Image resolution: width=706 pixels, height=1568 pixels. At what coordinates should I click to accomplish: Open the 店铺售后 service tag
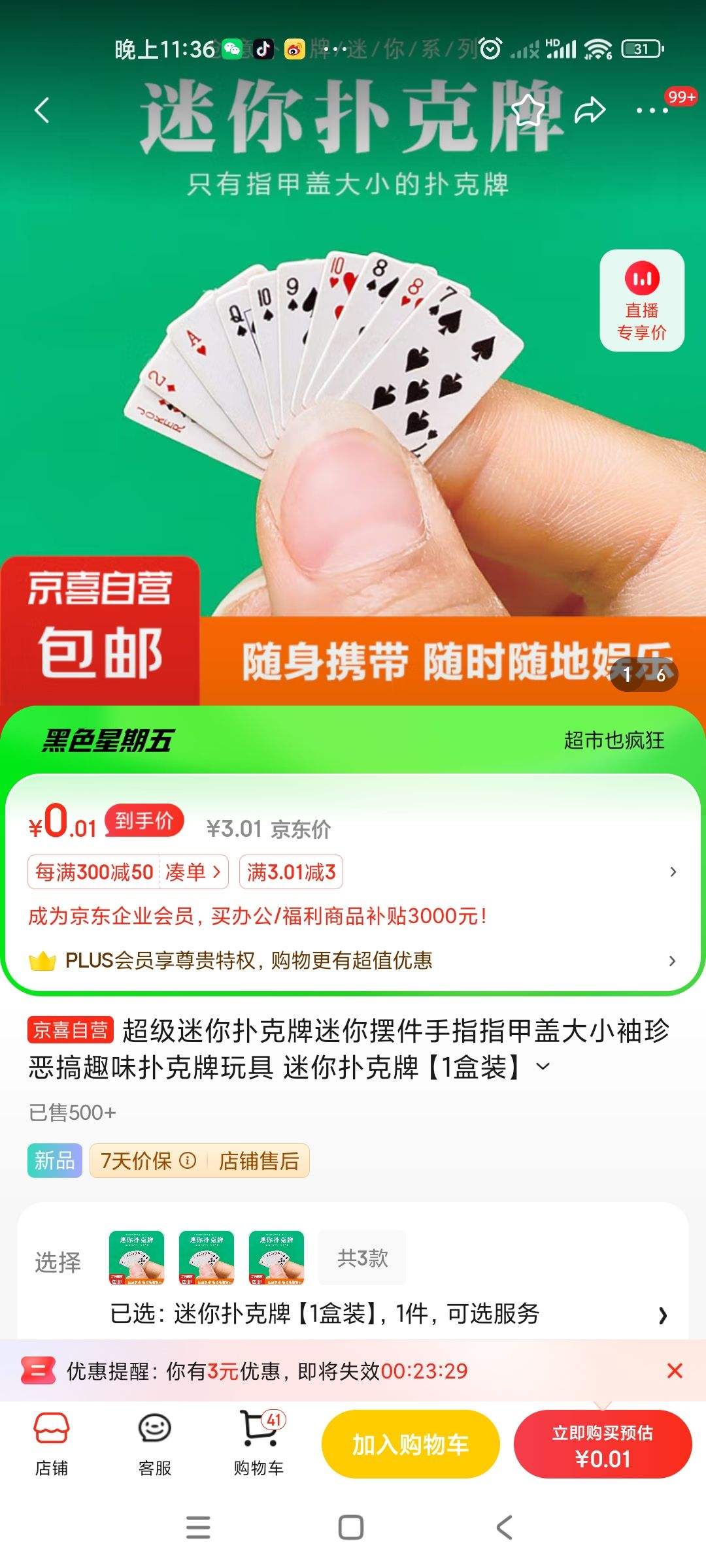tap(259, 1160)
